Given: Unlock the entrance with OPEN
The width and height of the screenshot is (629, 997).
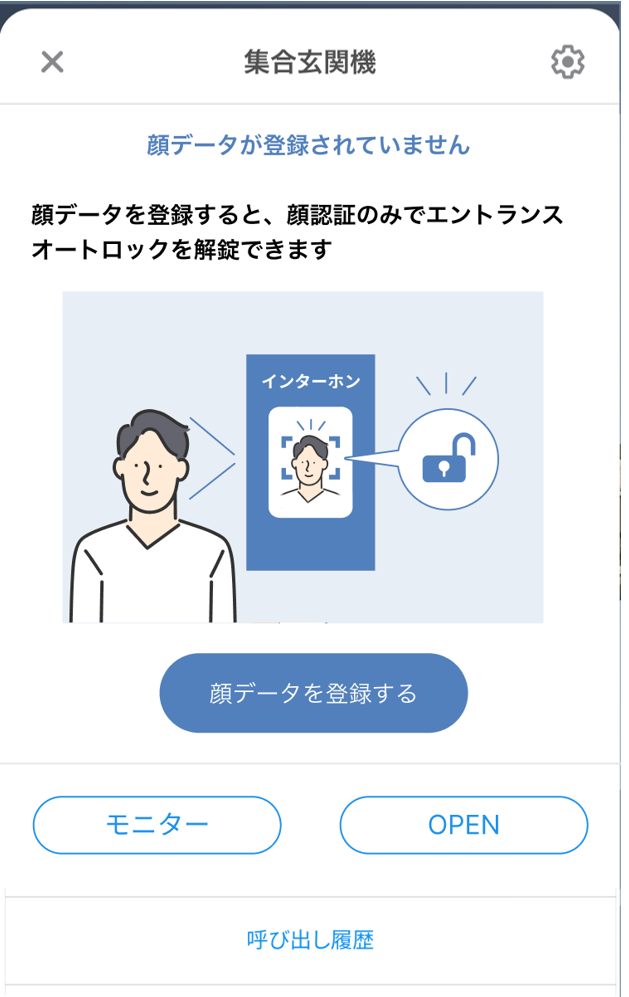Looking at the screenshot, I should pos(463,825).
